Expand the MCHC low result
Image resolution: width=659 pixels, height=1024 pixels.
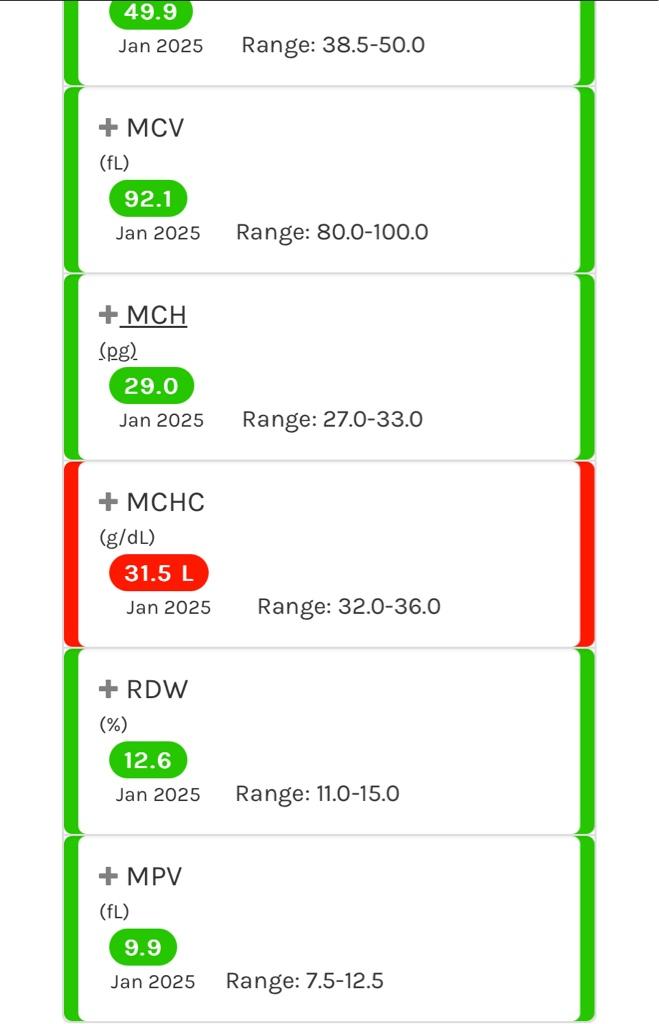click(109, 502)
